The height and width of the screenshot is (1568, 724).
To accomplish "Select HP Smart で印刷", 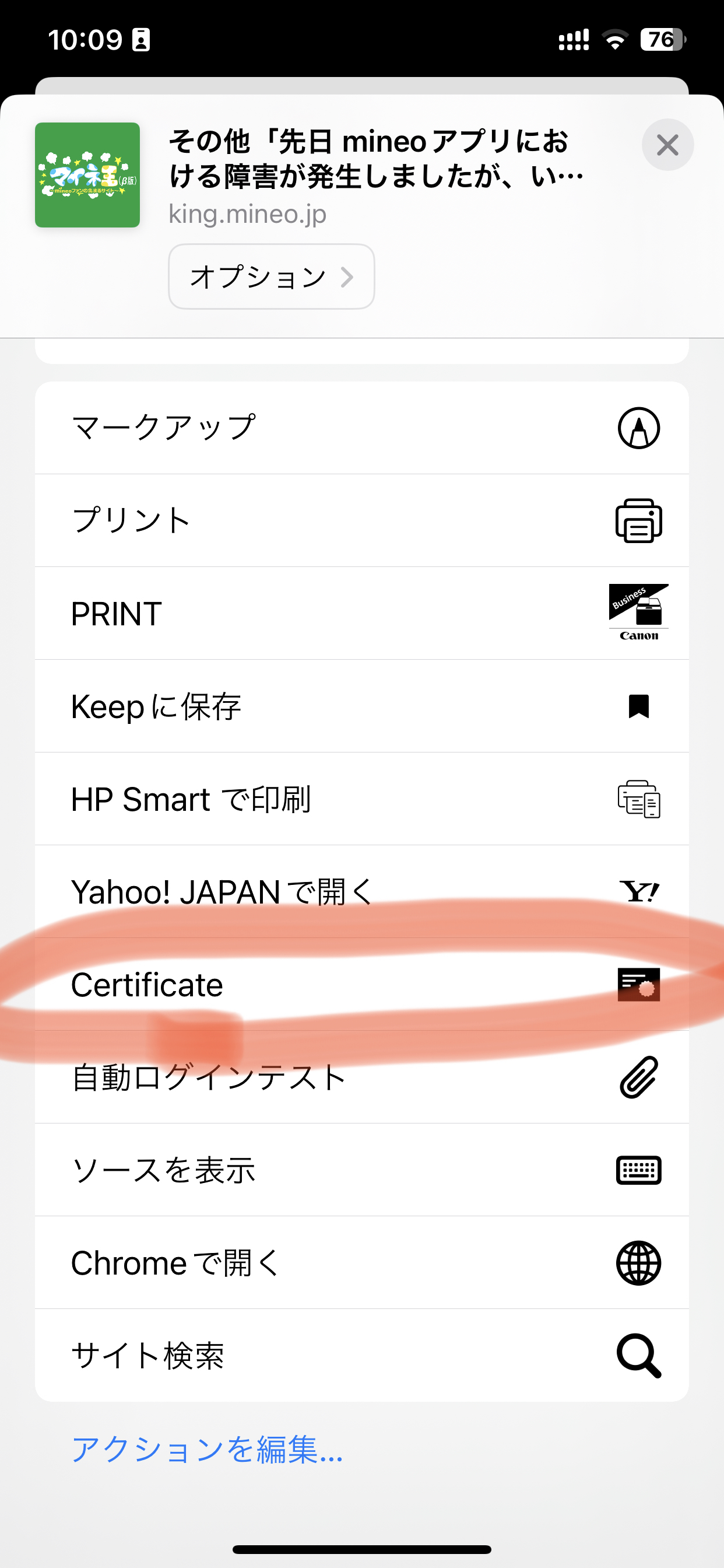I will [361, 799].
